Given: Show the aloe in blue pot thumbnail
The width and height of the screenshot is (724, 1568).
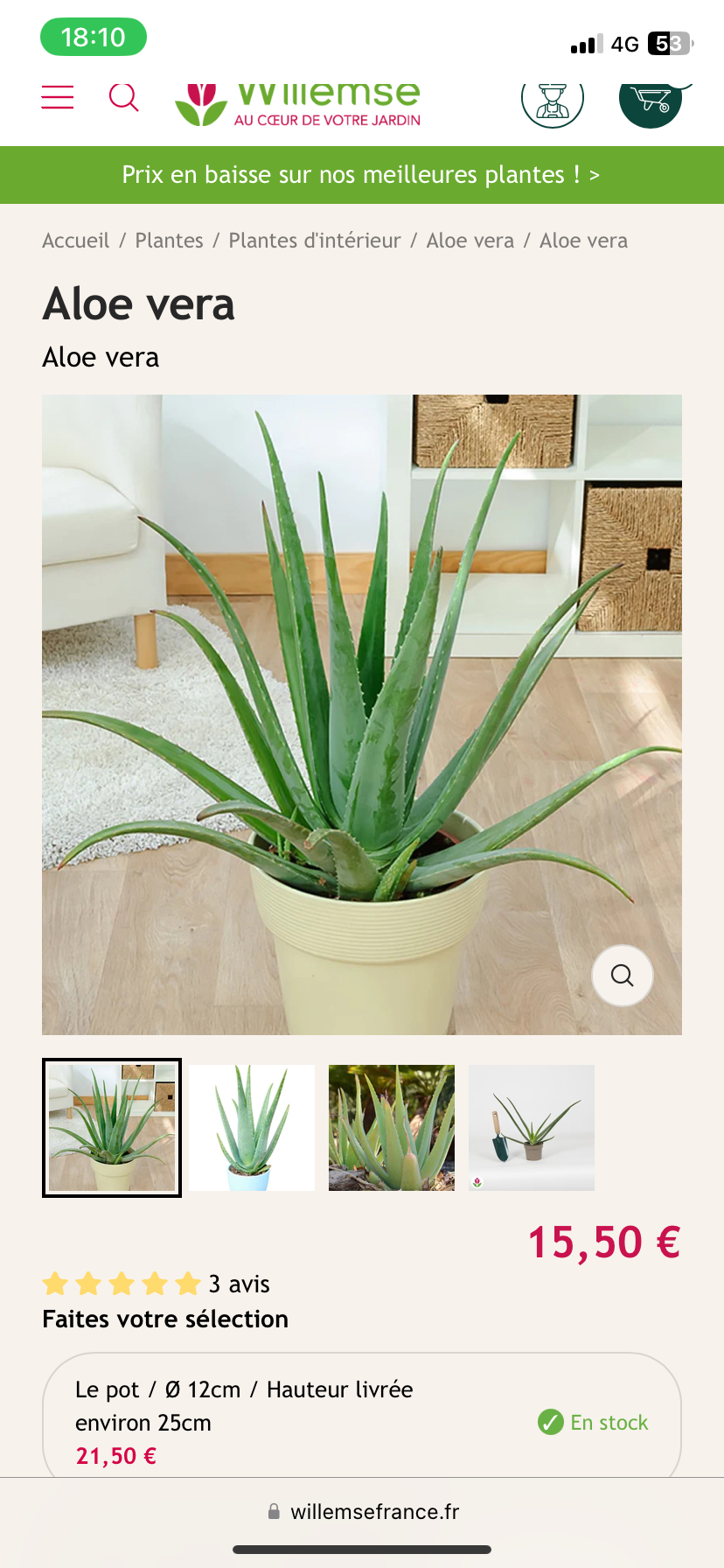Looking at the screenshot, I should pyautogui.click(x=252, y=1128).
